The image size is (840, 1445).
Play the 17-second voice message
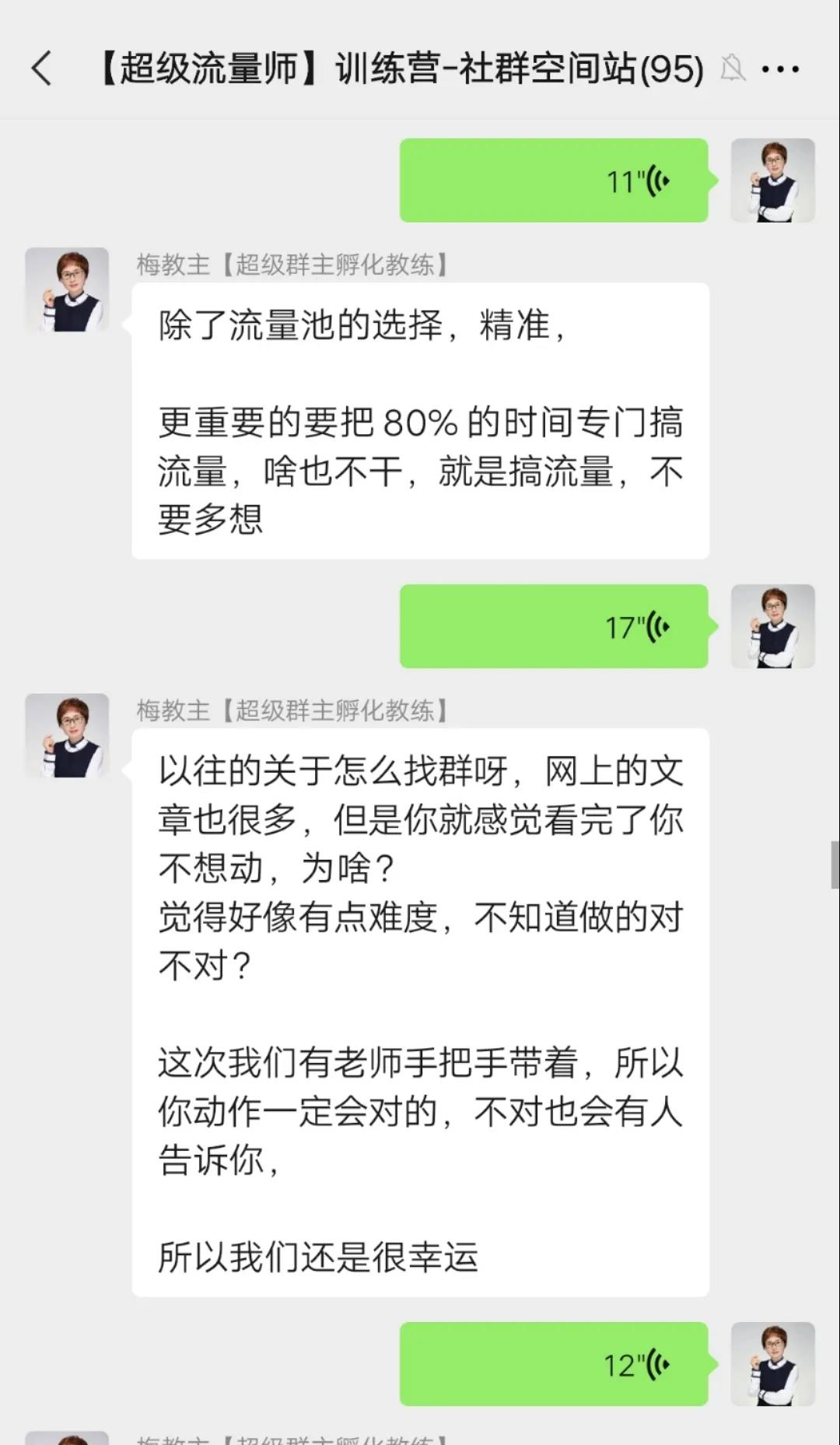coord(554,626)
